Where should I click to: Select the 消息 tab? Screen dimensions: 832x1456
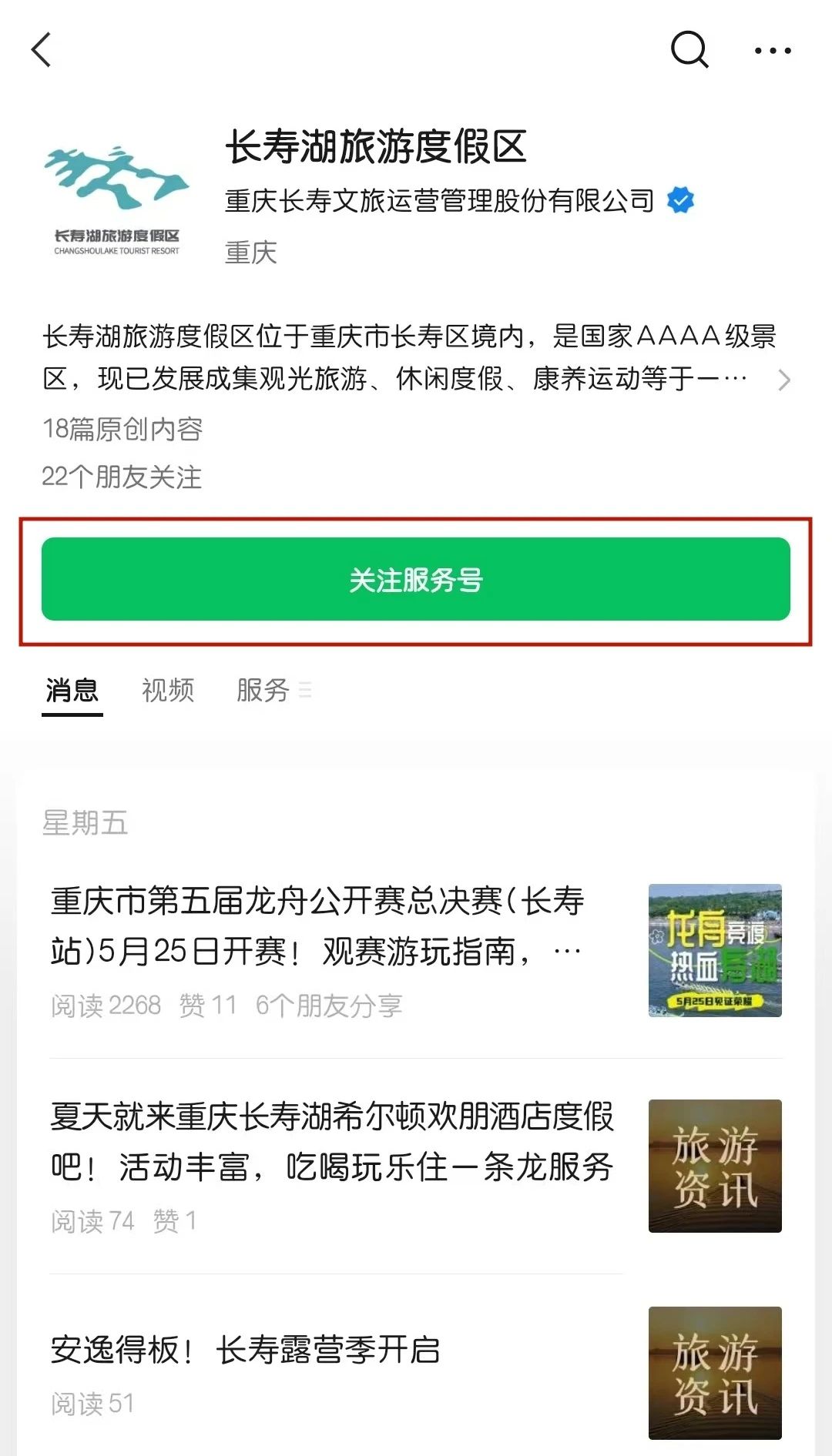[72, 690]
